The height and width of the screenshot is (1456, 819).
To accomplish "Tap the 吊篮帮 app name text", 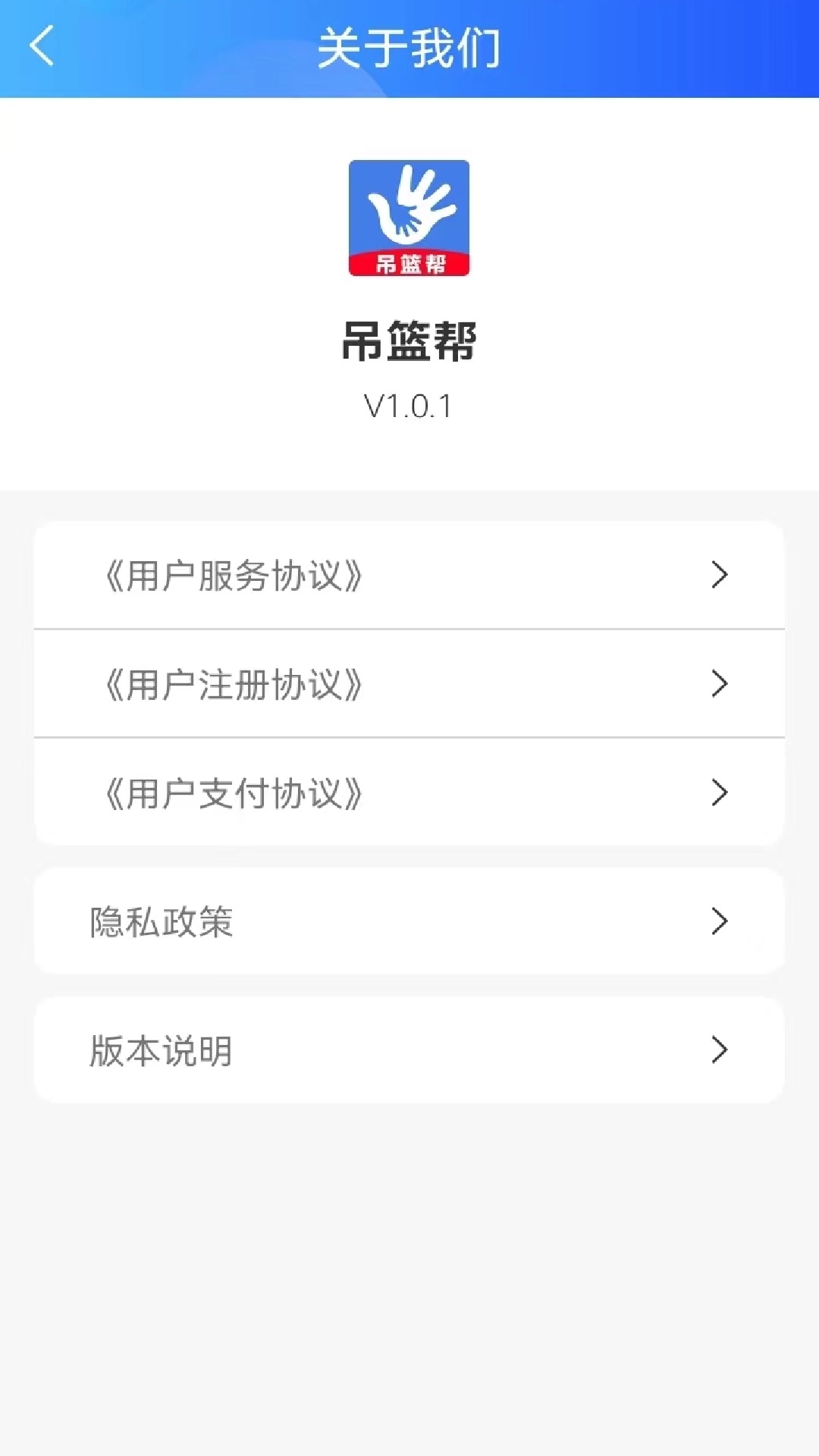I will click(x=409, y=341).
